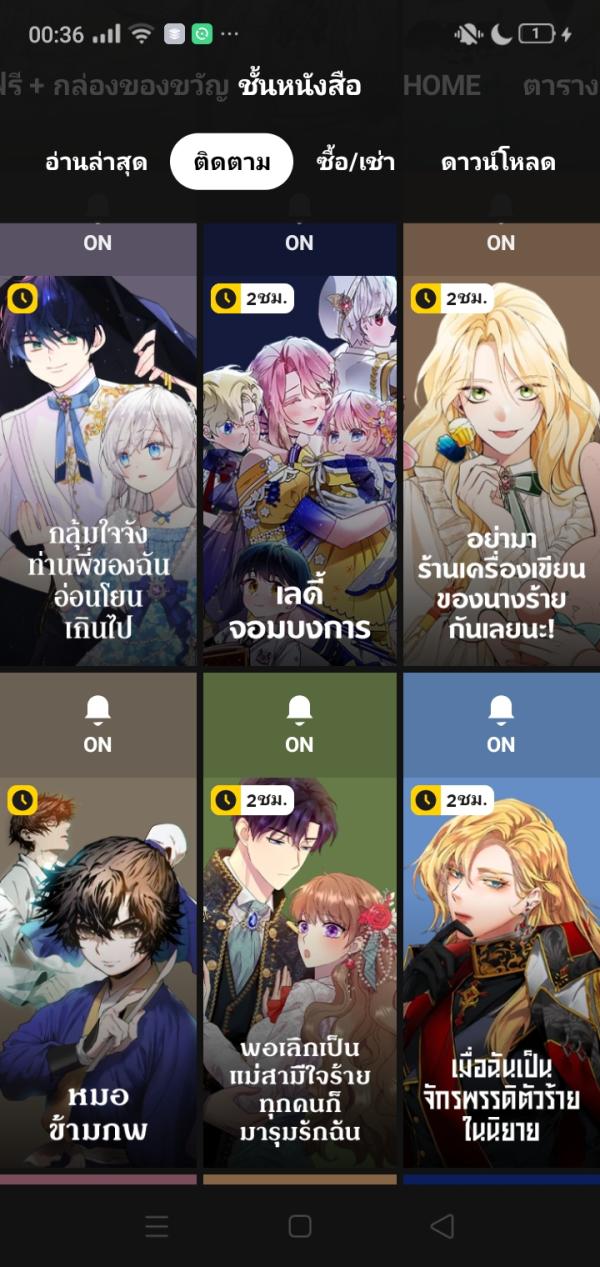Switch to the อ่านล่าสุด tab
Screen dimensions: 600x1267
(96, 162)
